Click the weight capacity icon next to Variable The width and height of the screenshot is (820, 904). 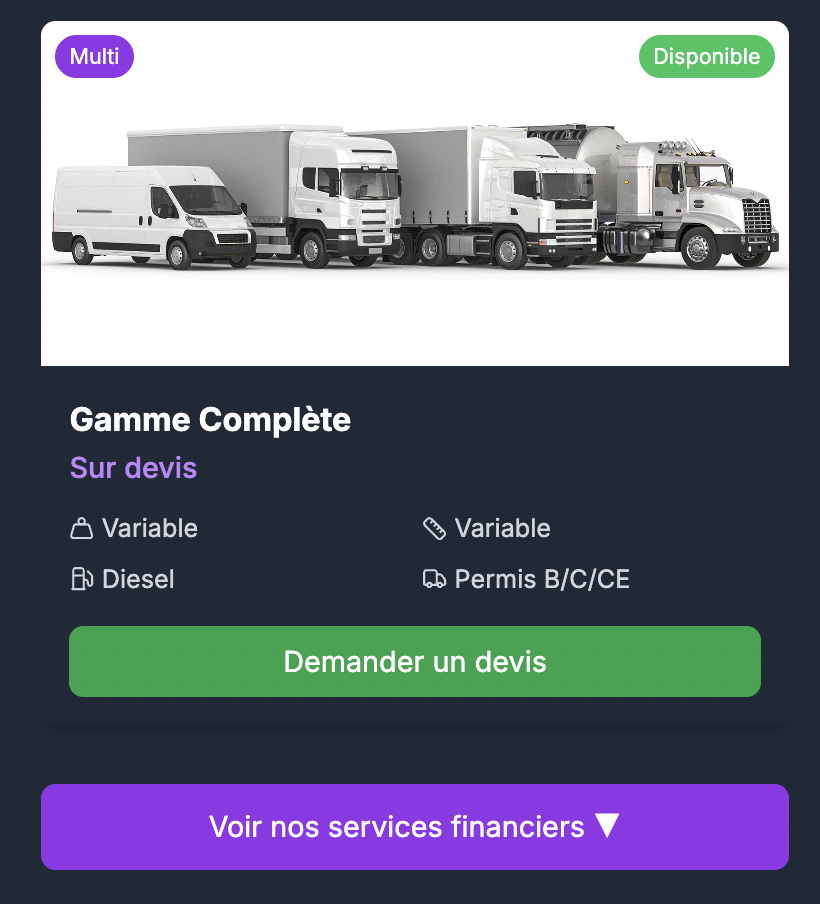click(82, 528)
